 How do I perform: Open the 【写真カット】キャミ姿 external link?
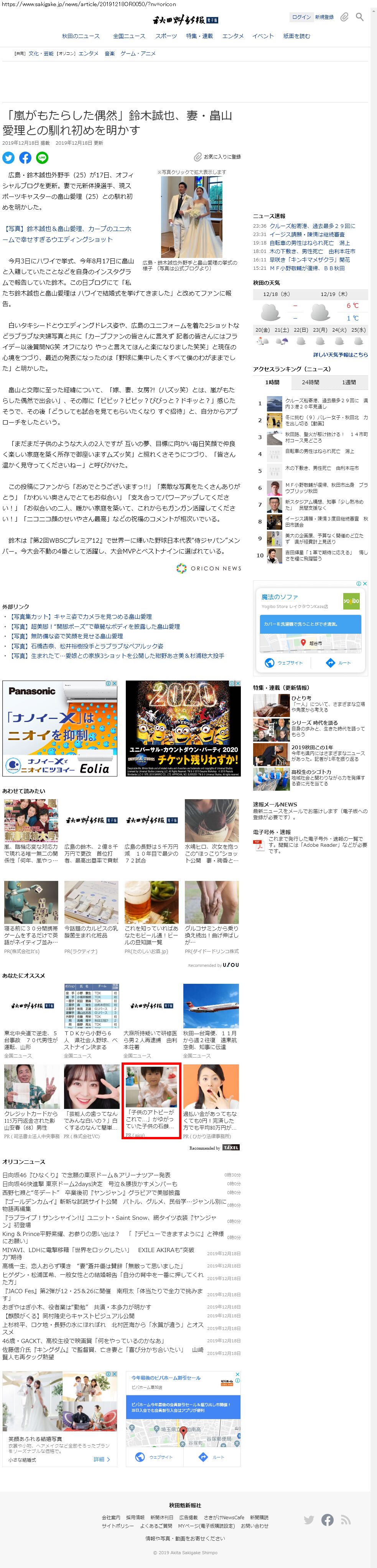tap(81, 616)
